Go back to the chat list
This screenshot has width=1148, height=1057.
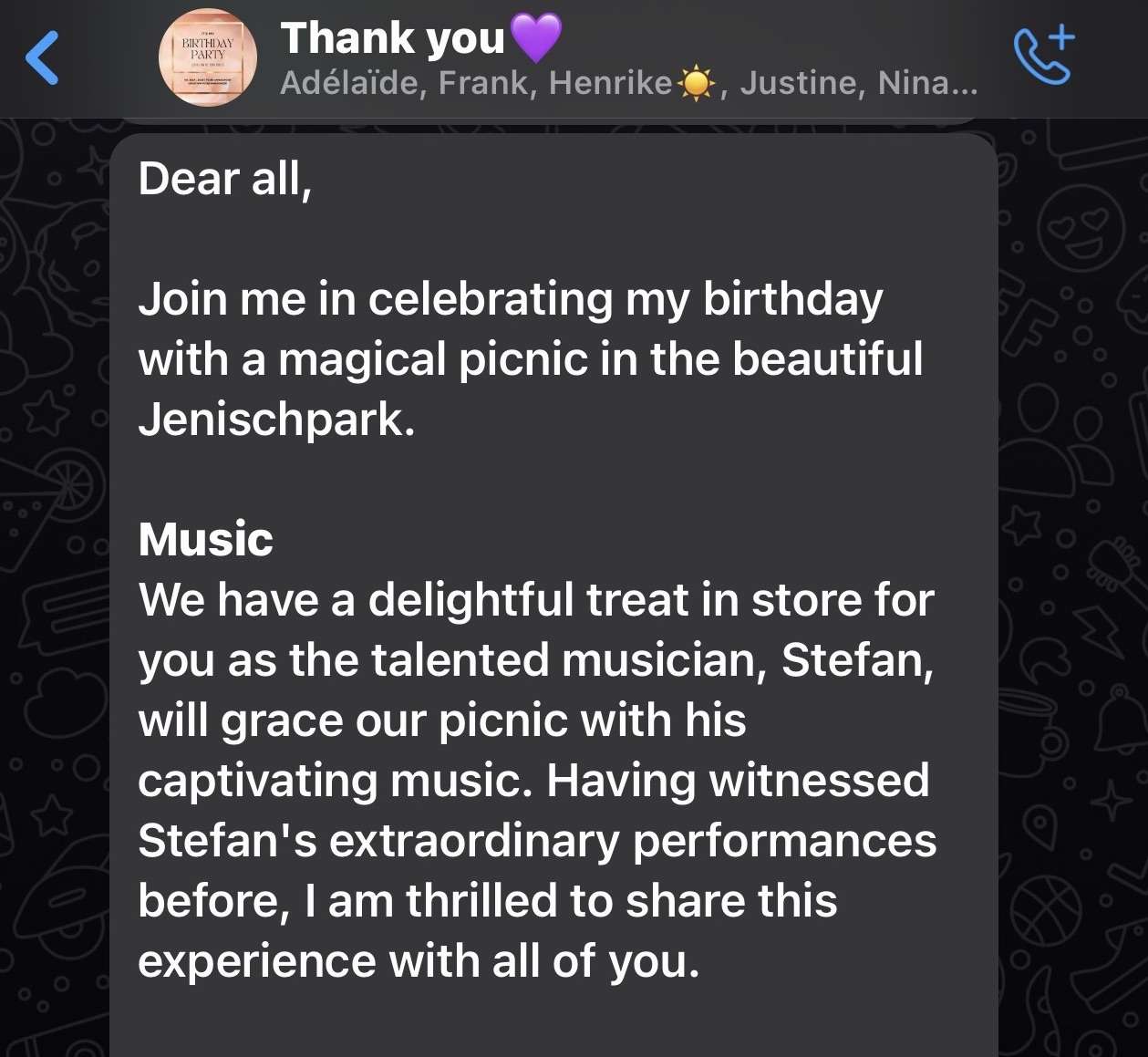click(x=43, y=57)
